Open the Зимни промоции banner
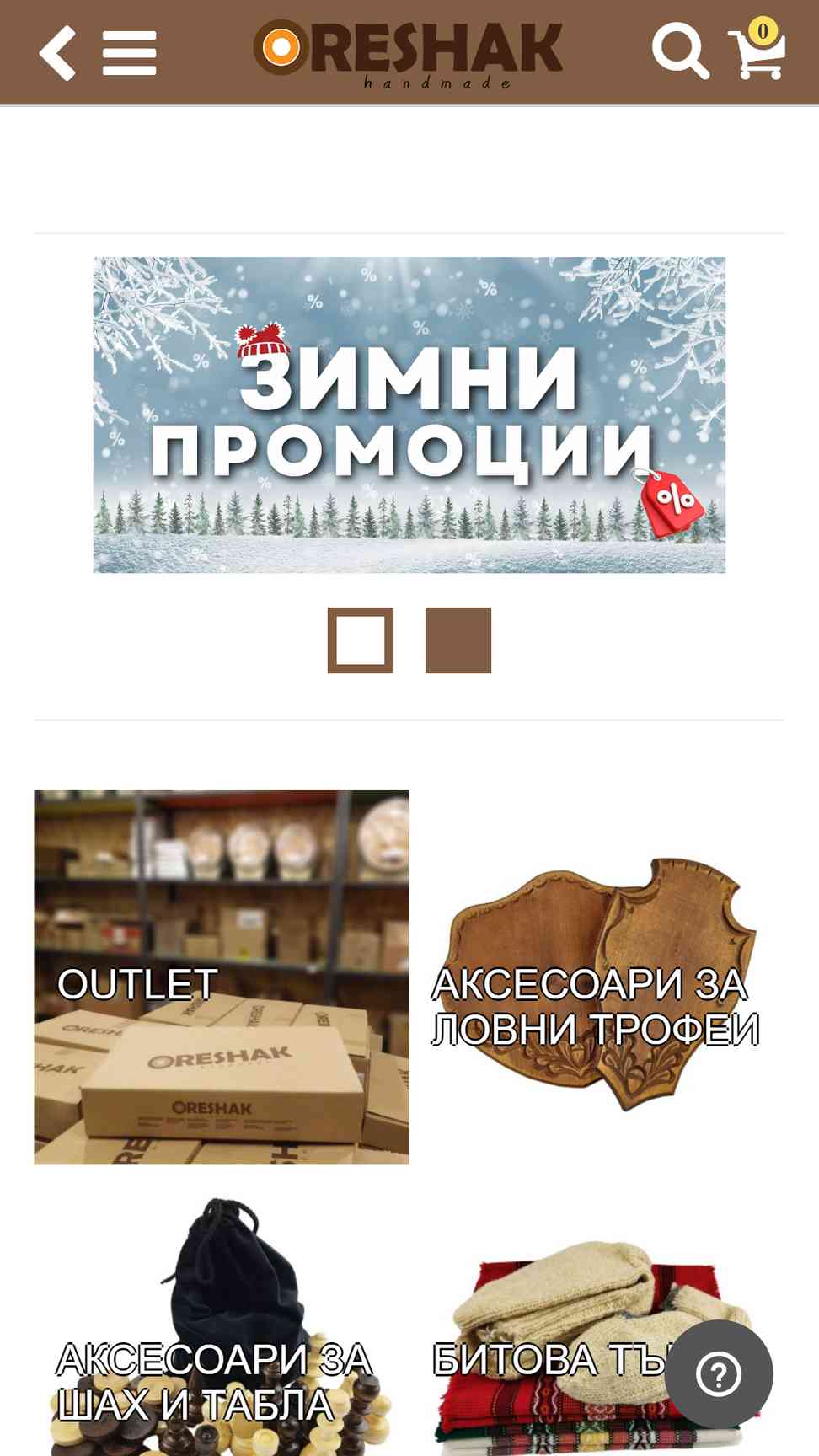 click(x=409, y=415)
